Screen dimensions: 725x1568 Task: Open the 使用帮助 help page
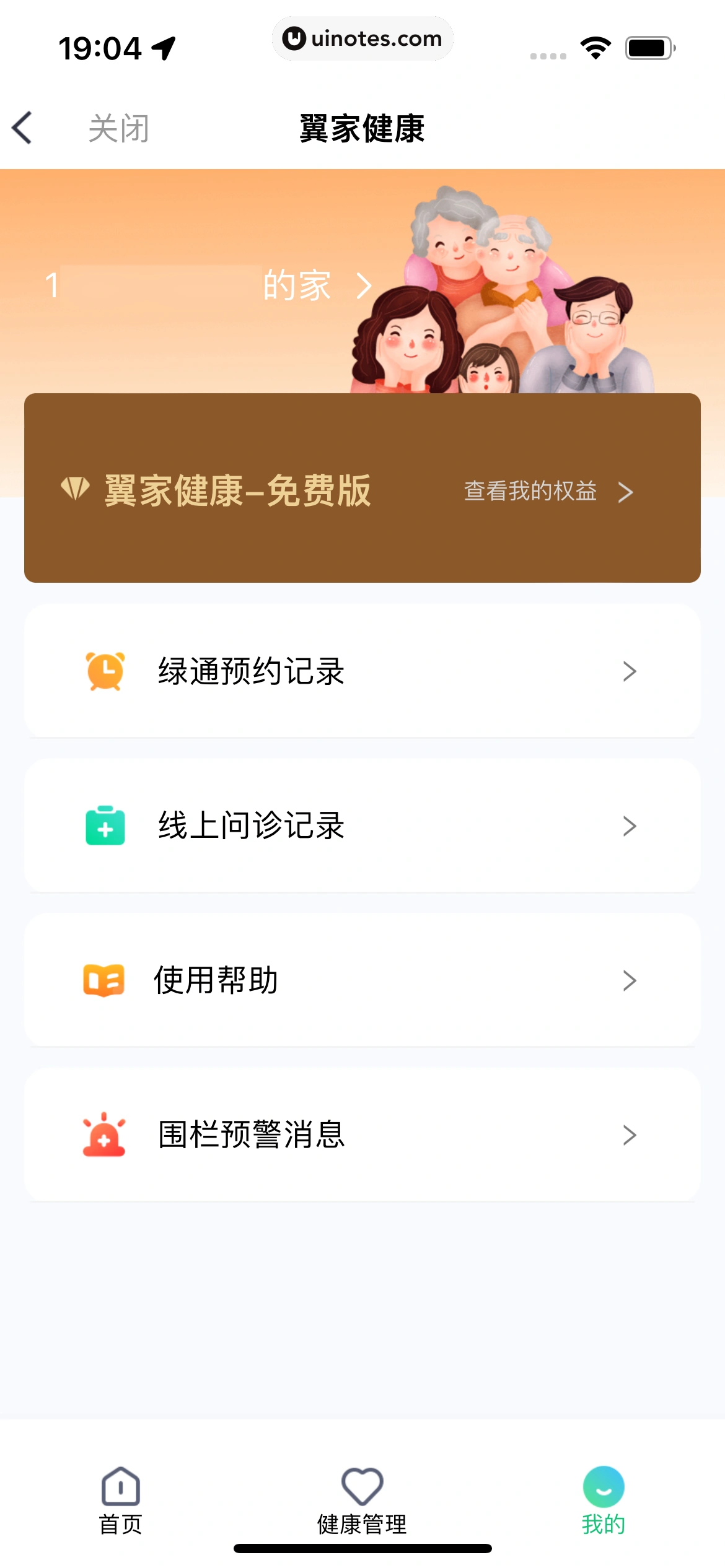pyautogui.click(x=362, y=980)
